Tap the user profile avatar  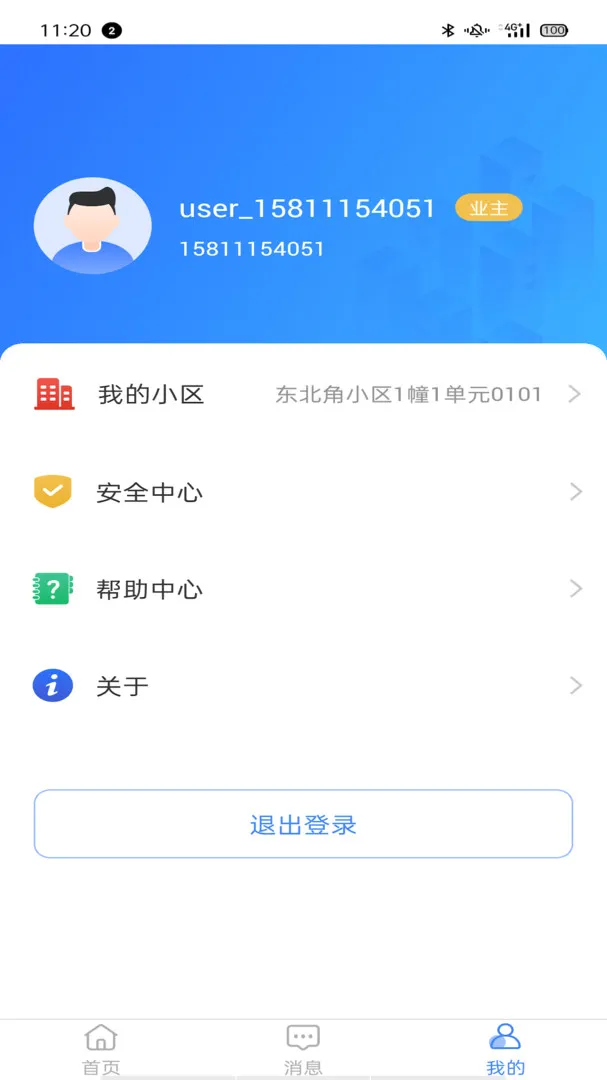[93, 226]
